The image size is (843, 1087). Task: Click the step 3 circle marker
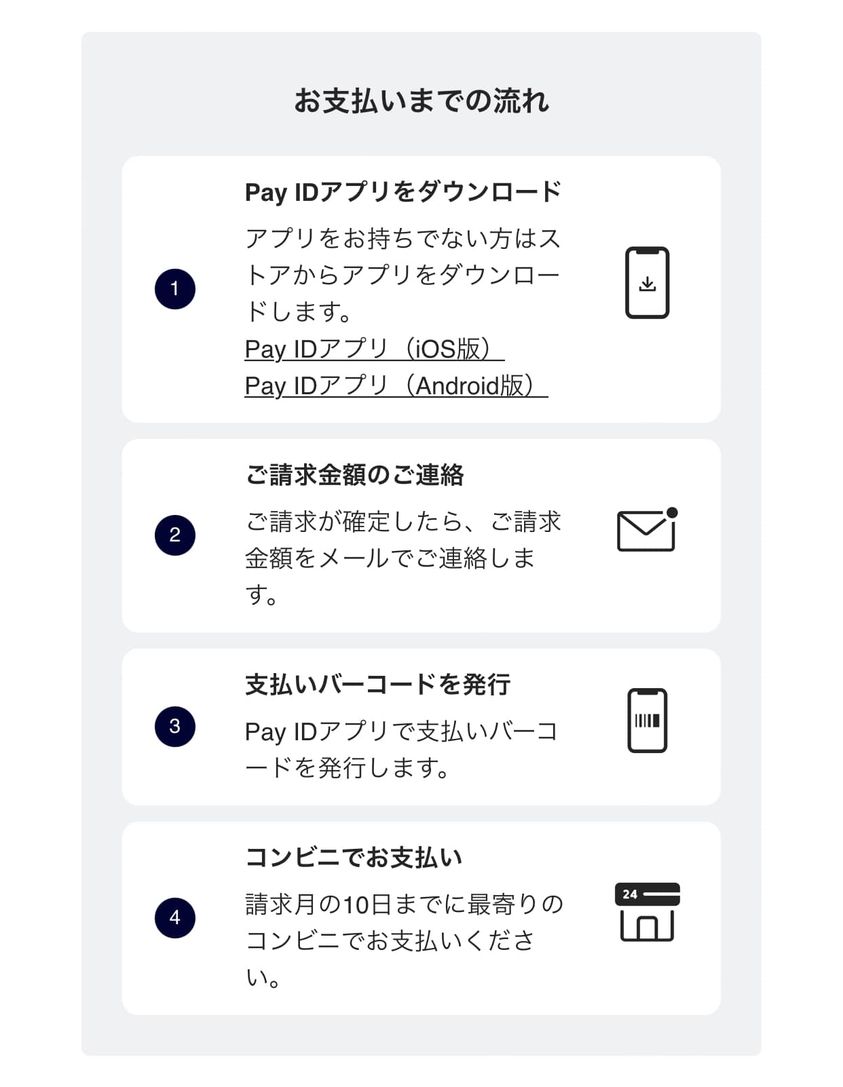(x=175, y=726)
